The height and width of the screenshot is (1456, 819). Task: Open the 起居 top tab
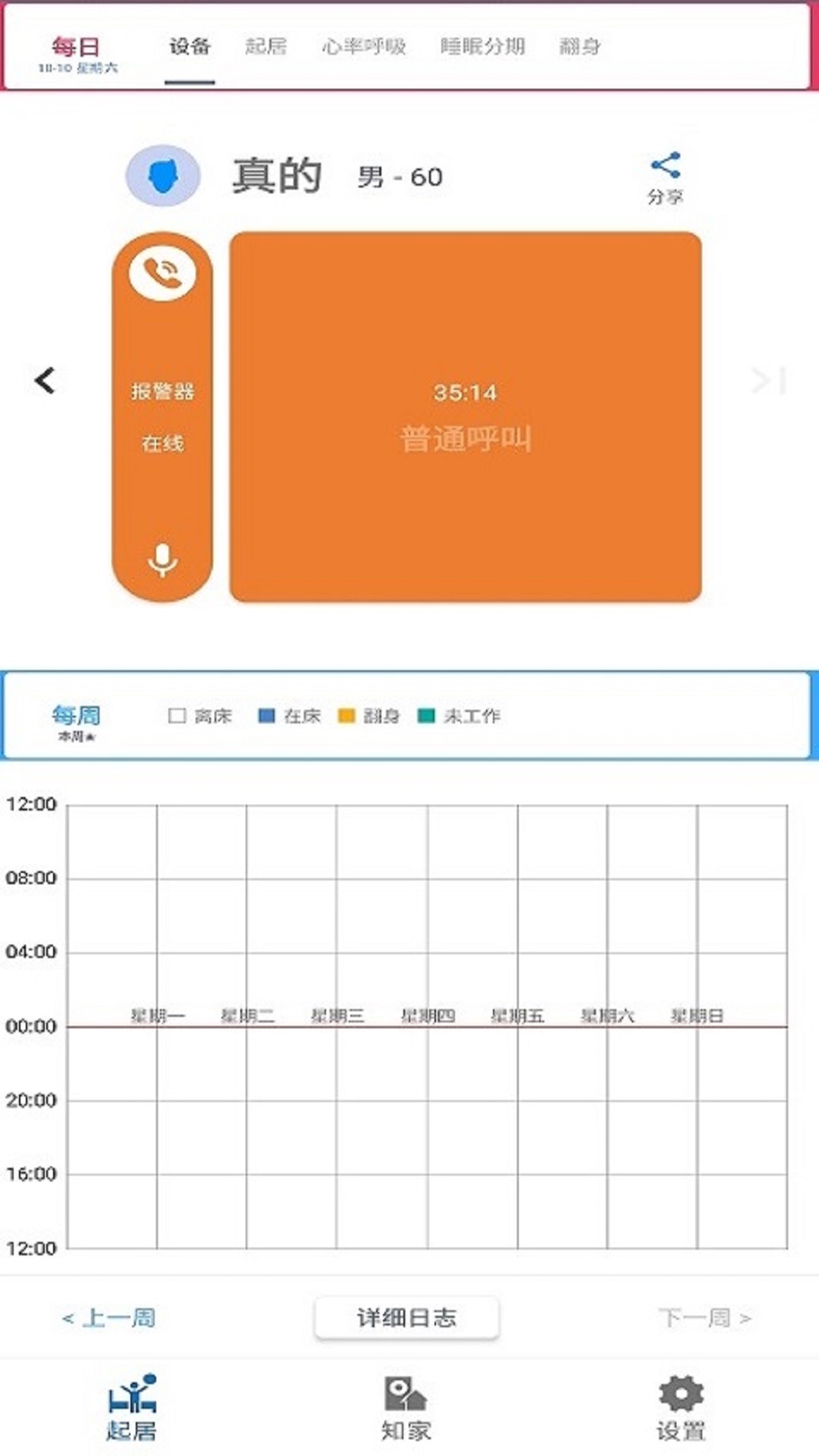tap(265, 47)
